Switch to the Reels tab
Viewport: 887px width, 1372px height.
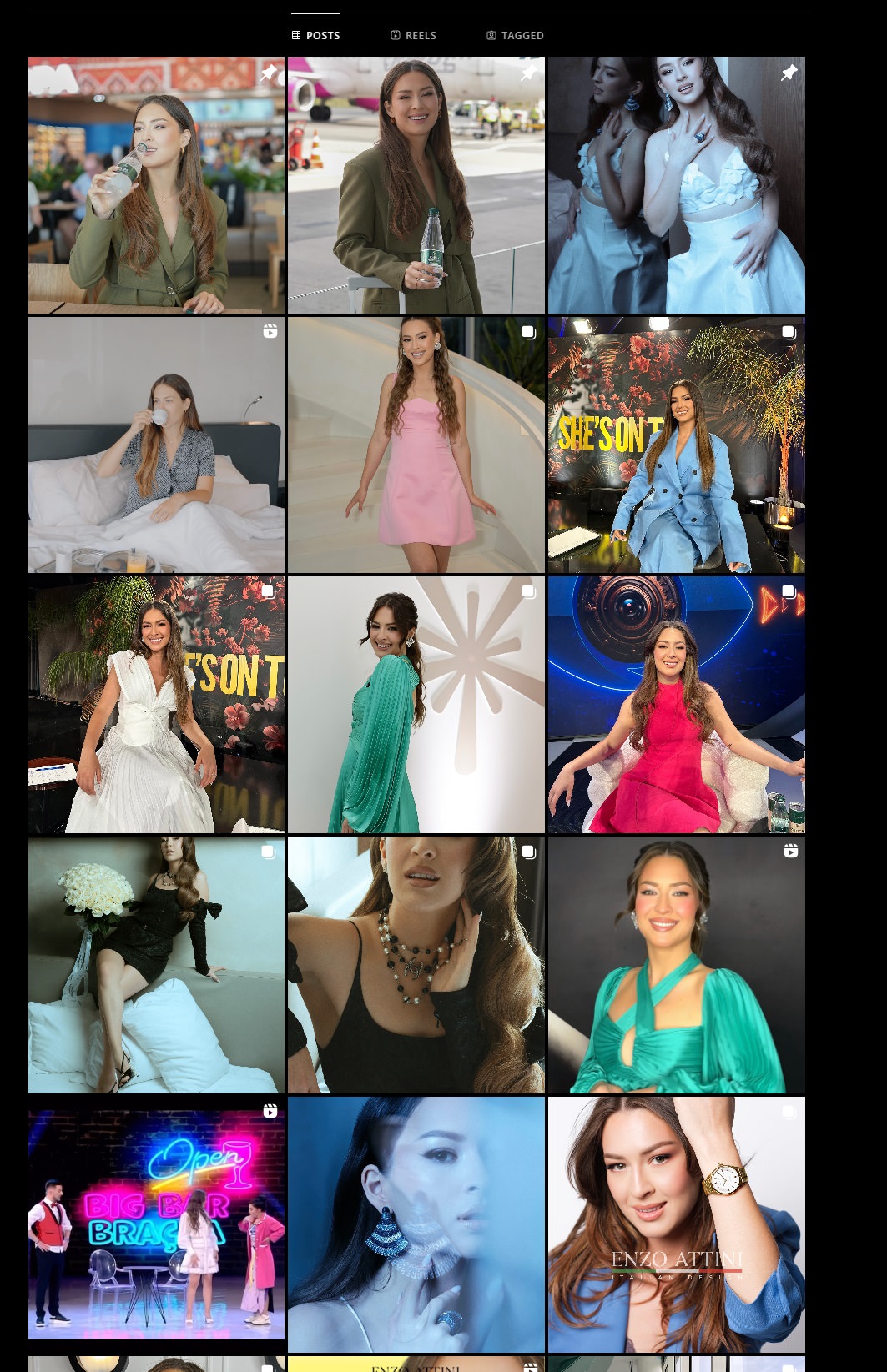[414, 35]
